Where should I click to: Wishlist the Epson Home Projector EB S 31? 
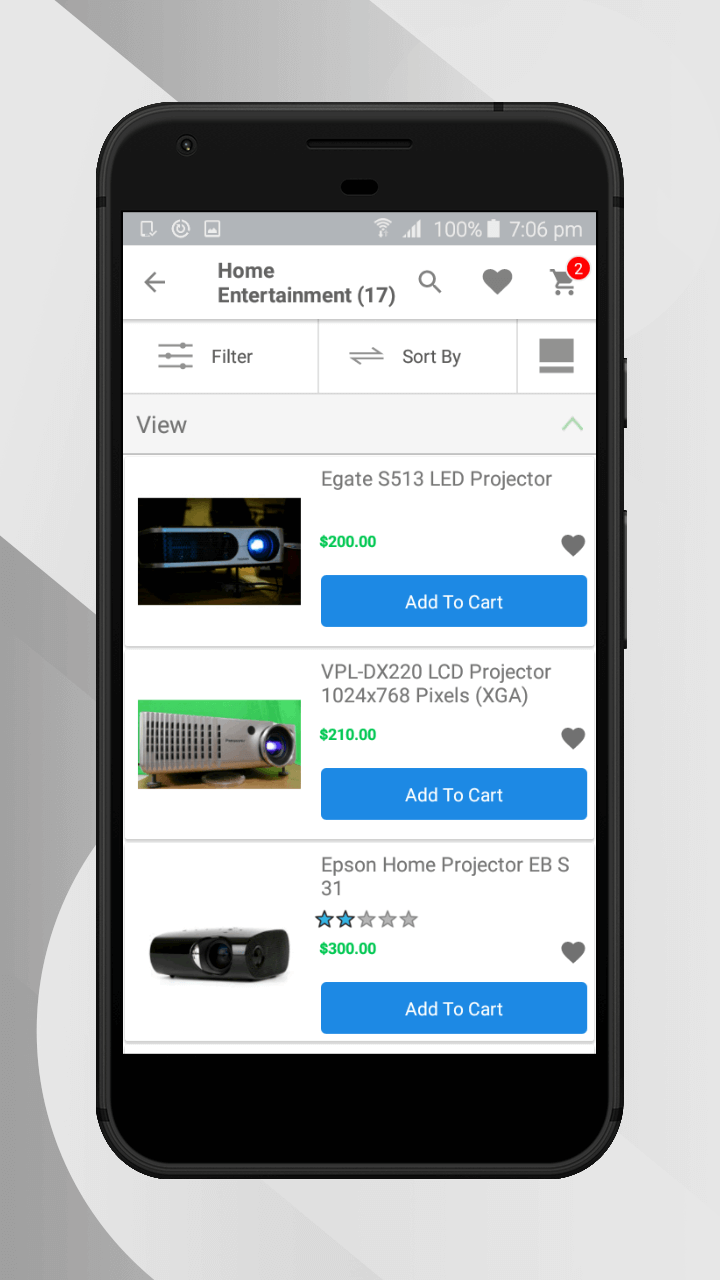coord(573,952)
